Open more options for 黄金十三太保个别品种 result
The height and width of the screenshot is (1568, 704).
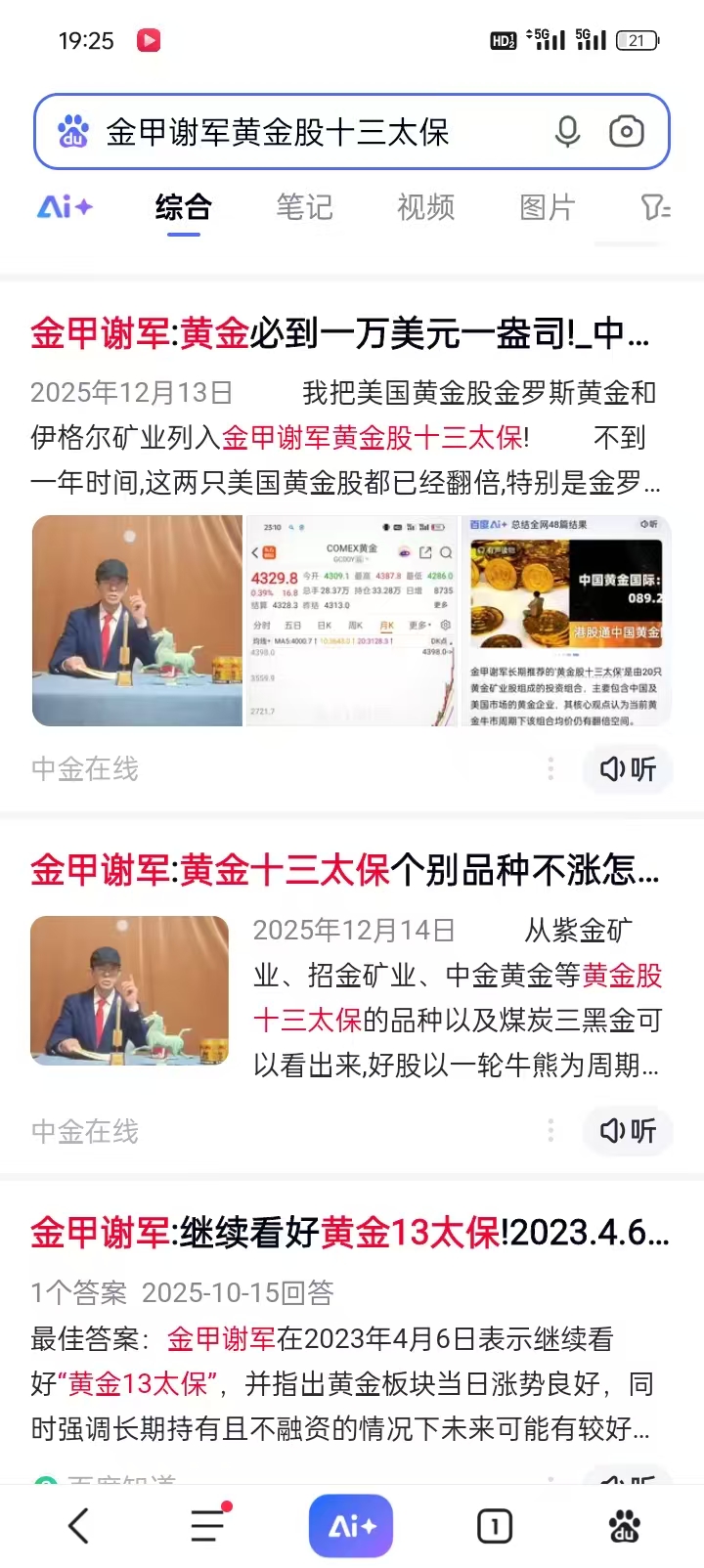click(x=550, y=1131)
